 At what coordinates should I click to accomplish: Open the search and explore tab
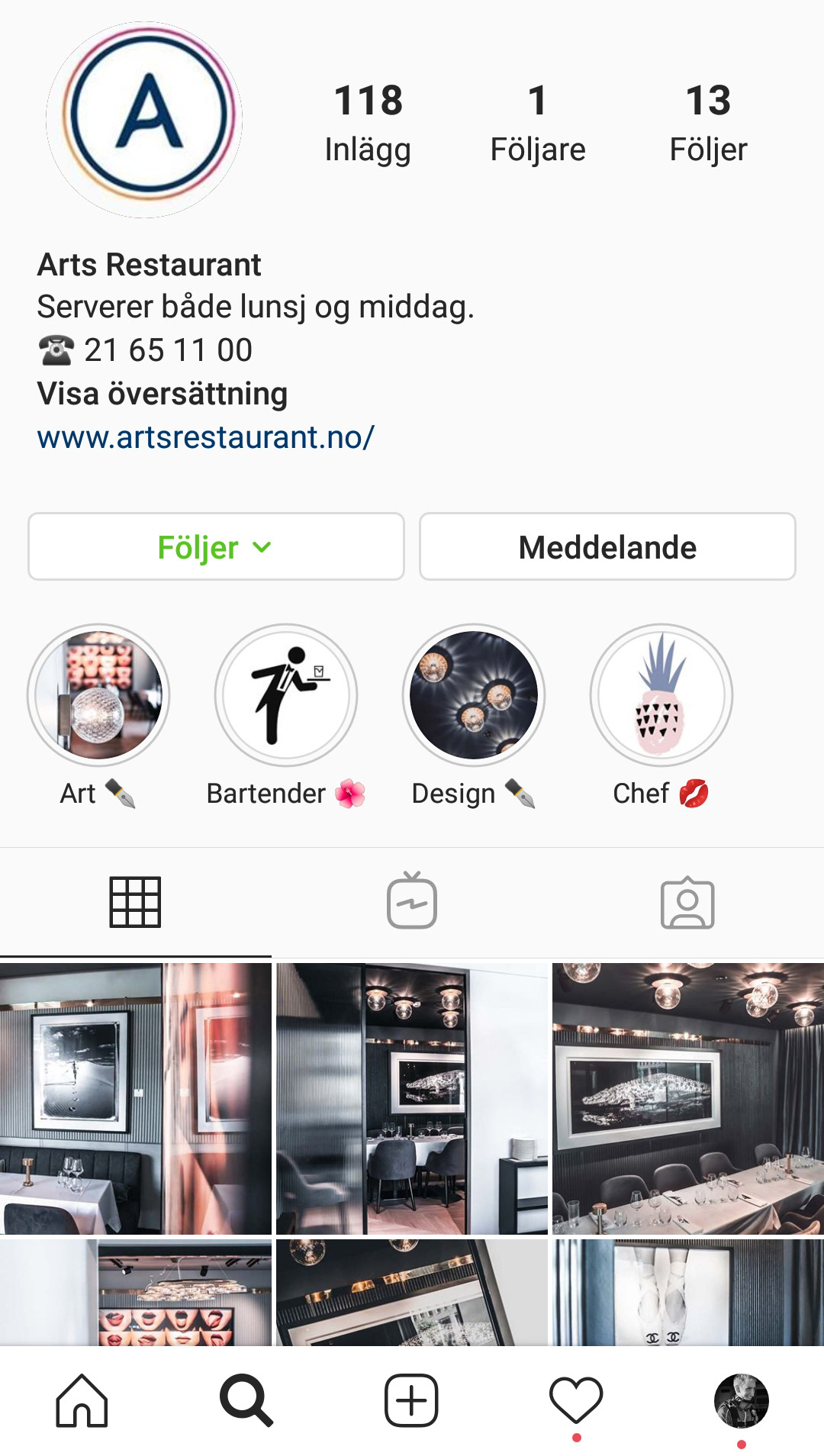tap(246, 1400)
